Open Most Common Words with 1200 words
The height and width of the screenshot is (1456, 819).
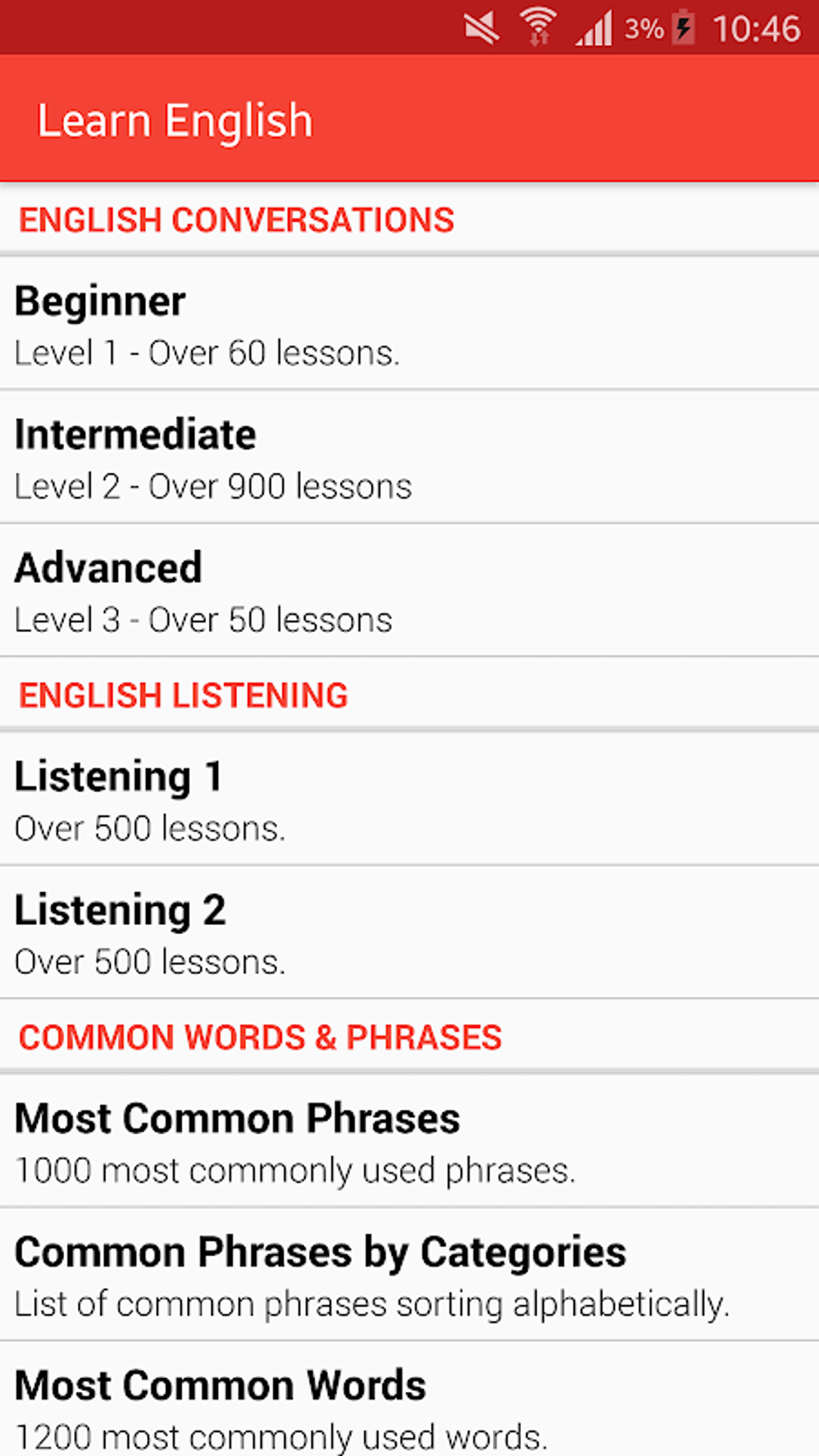pyautogui.click(x=321, y=1404)
